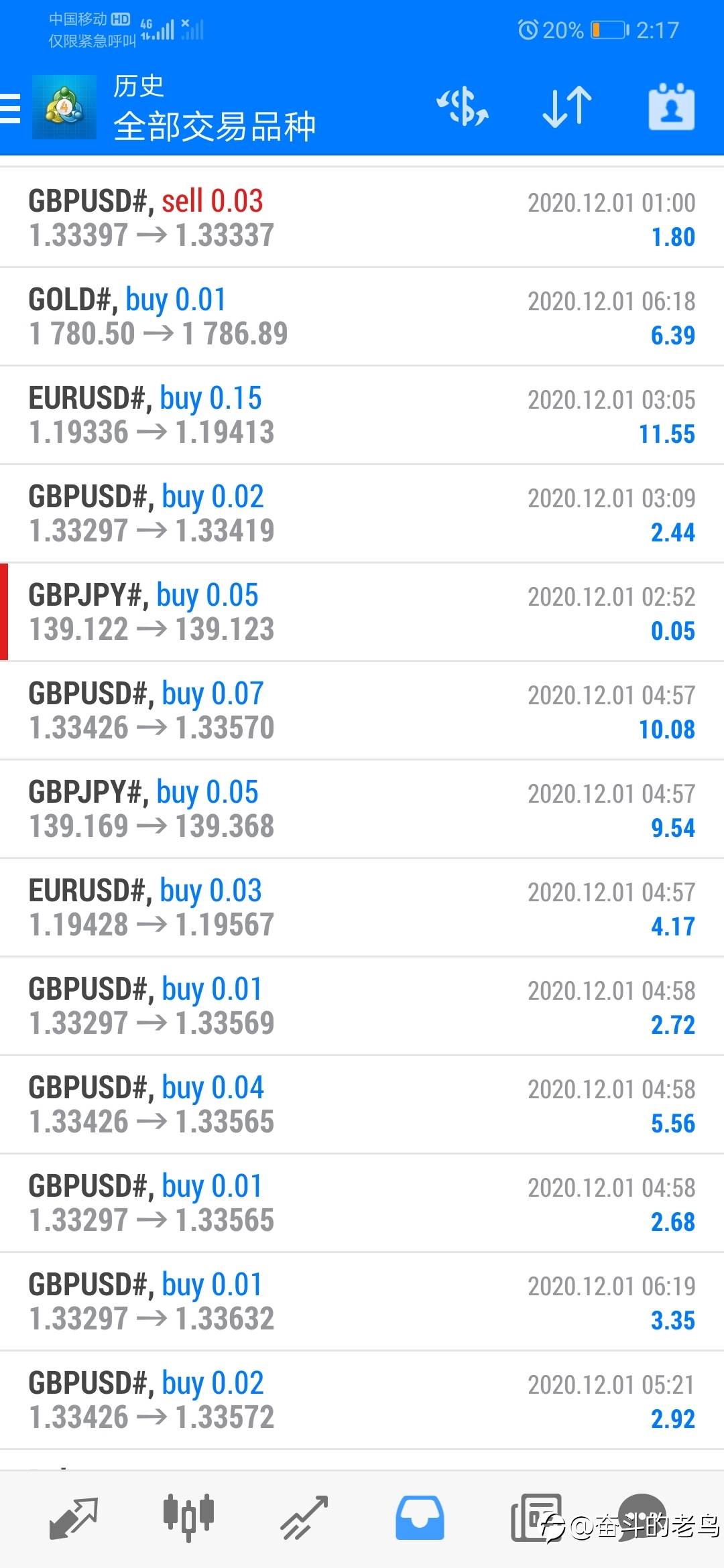Select the History inbox tab

pos(420,1517)
